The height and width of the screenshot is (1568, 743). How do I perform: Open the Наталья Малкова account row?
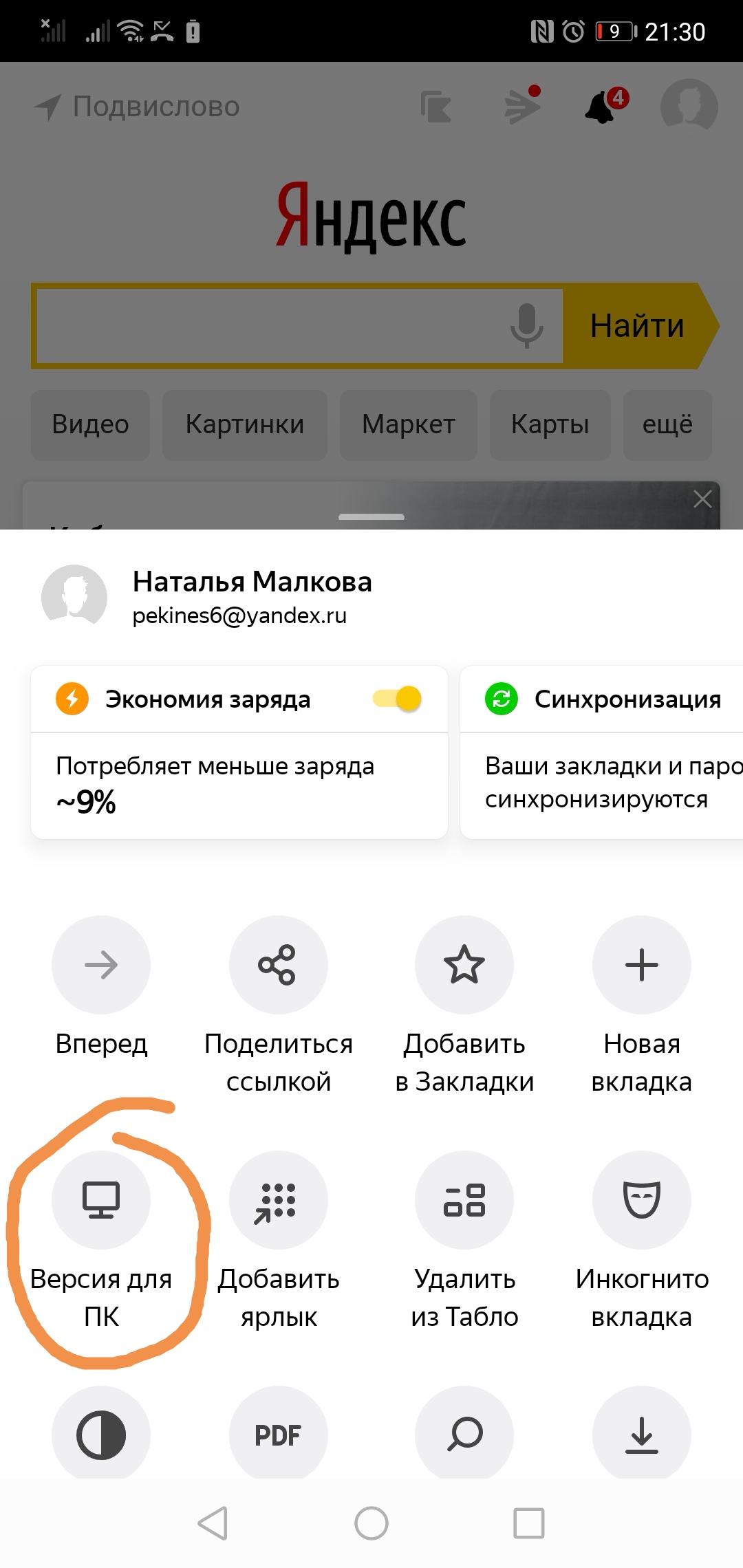point(371,596)
